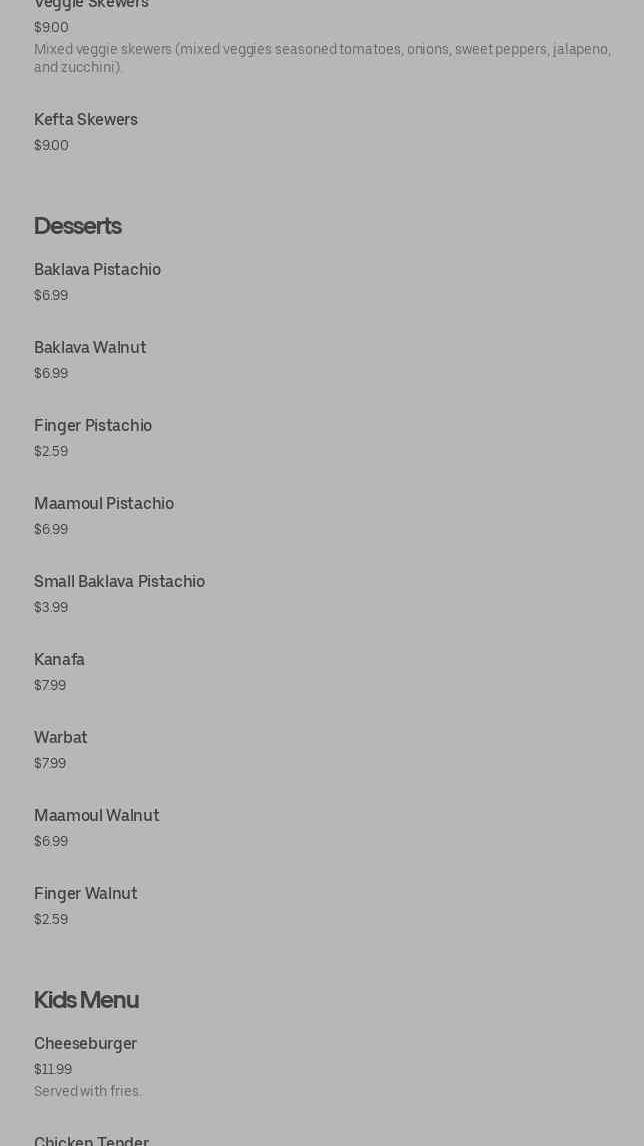View the Maamoul Walnut item
Image resolution: width=644 pixels, height=1146 pixels.
tap(97, 817)
